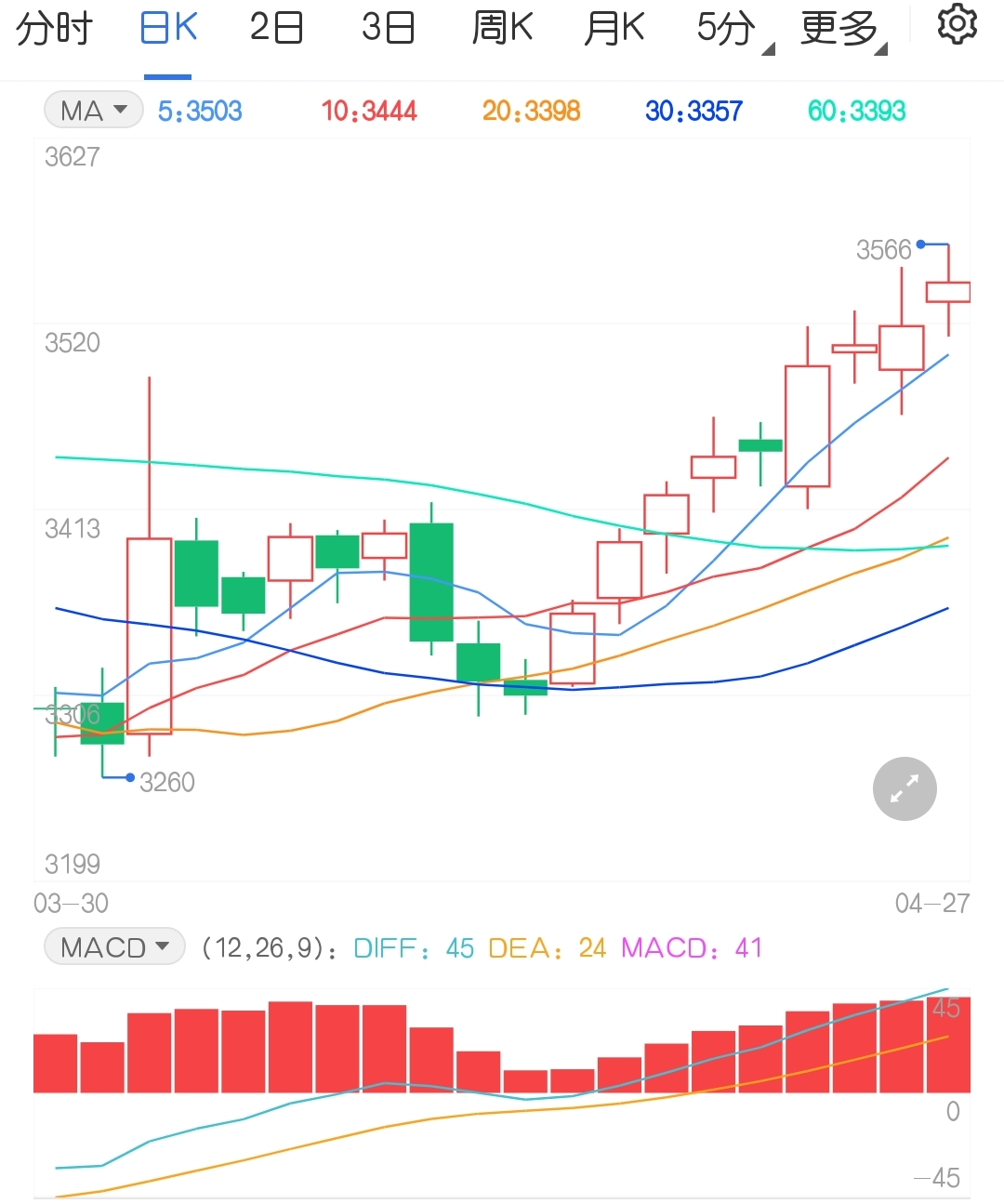Expand the chart using the fullscreen arrows icon
This screenshot has height=1204, width=1004.
(x=905, y=788)
